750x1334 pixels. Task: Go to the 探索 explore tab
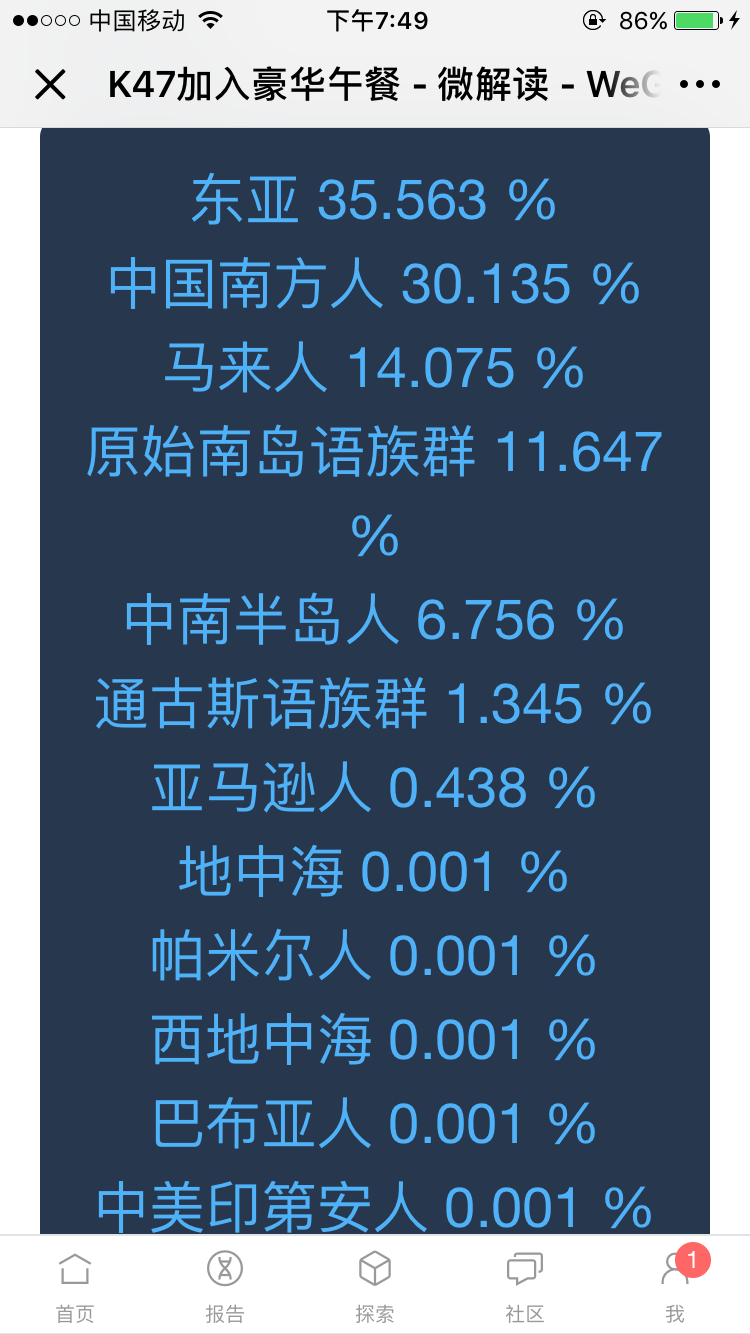(375, 1287)
